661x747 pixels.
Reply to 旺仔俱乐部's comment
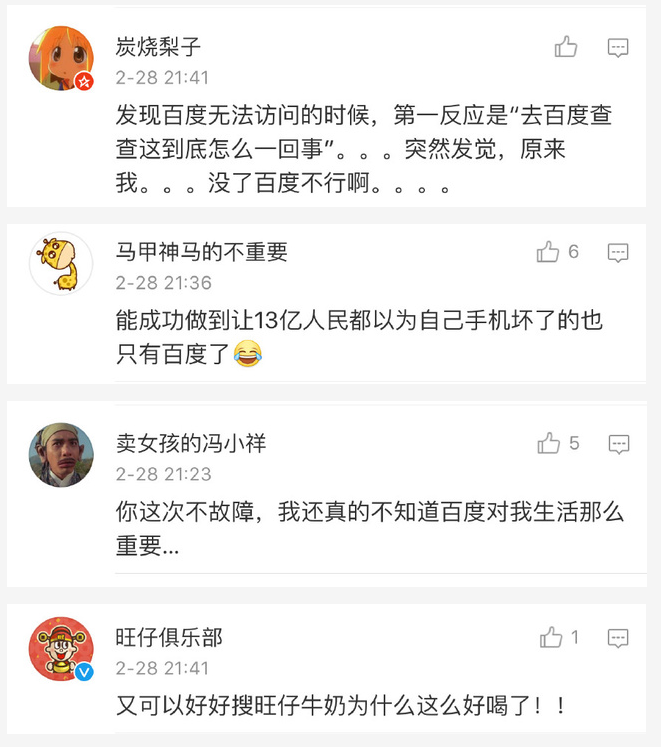[619, 638]
